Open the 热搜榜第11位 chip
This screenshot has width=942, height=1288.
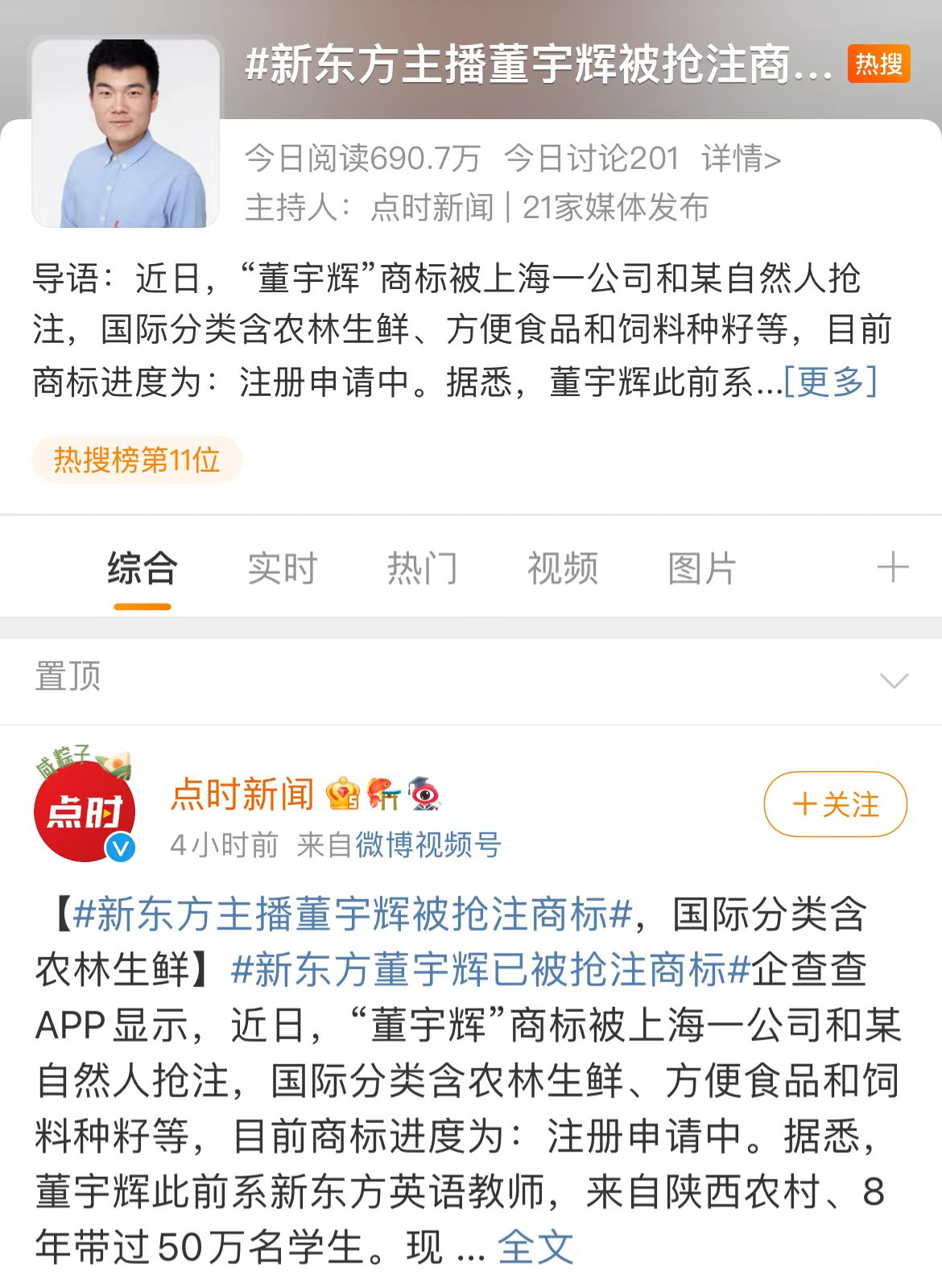(x=137, y=460)
